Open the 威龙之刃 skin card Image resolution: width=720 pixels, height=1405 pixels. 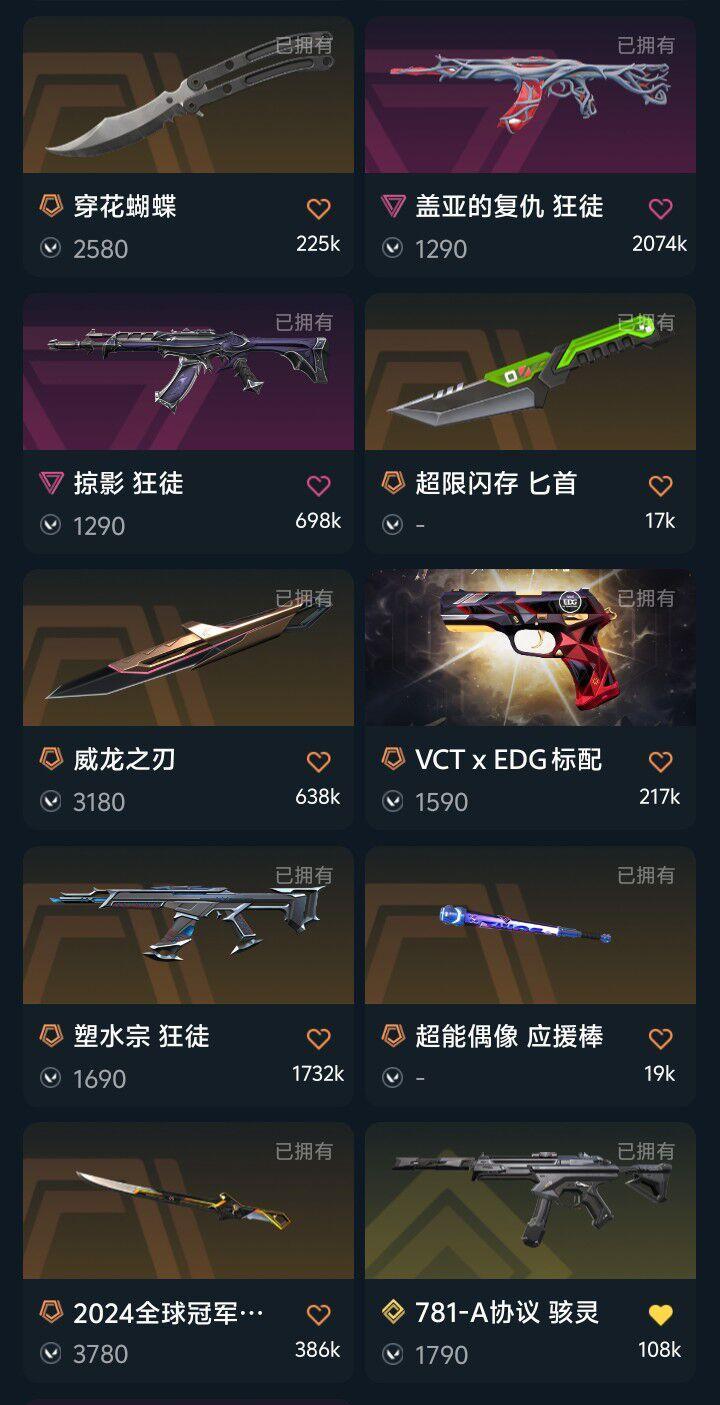pos(188,700)
